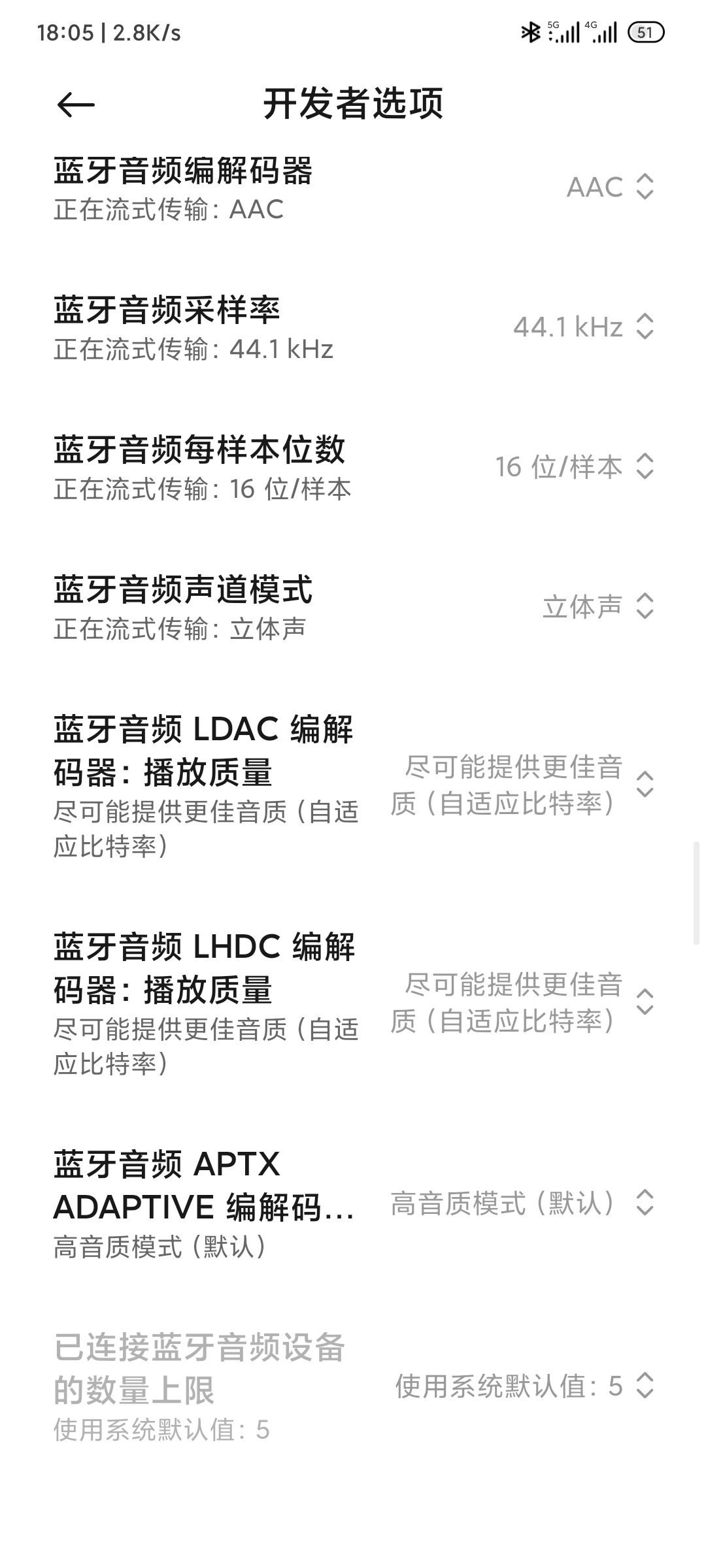Select 蓝牙音频每样本位数 option
The width and height of the screenshot is (706, 1568).
353,467
